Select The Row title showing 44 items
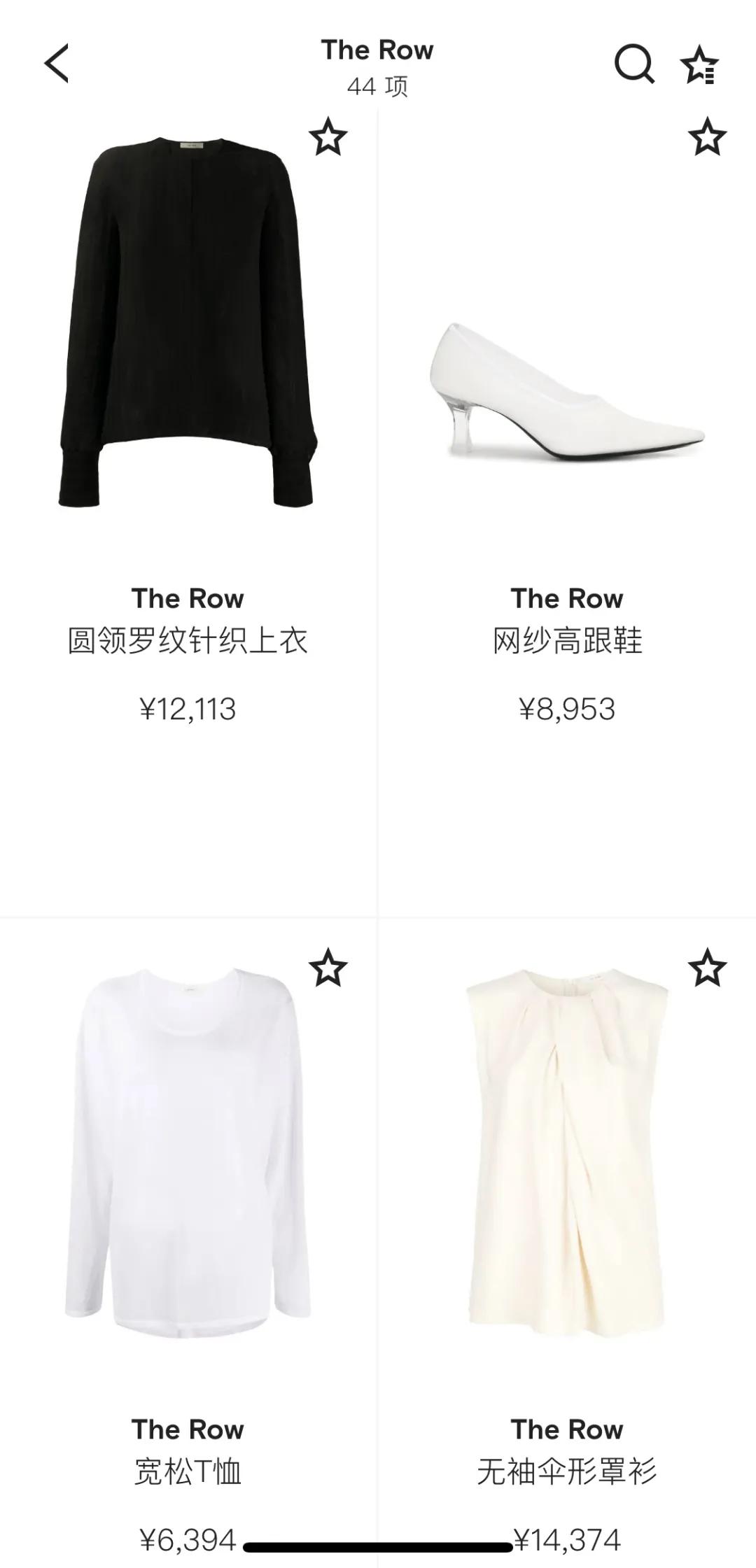This screenshot has height=1568, width=756. (378, 49)
